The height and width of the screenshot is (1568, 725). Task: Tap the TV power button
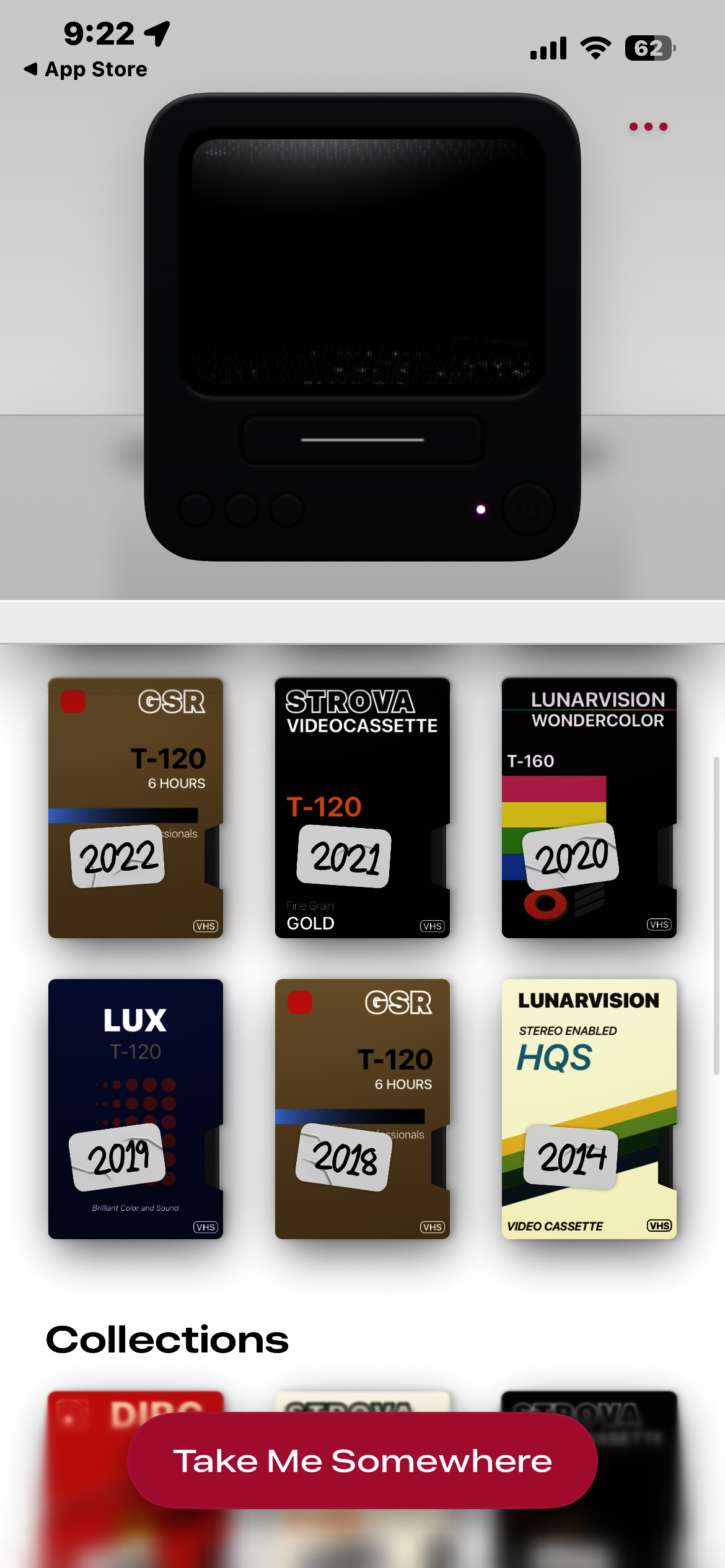point(528,509)
